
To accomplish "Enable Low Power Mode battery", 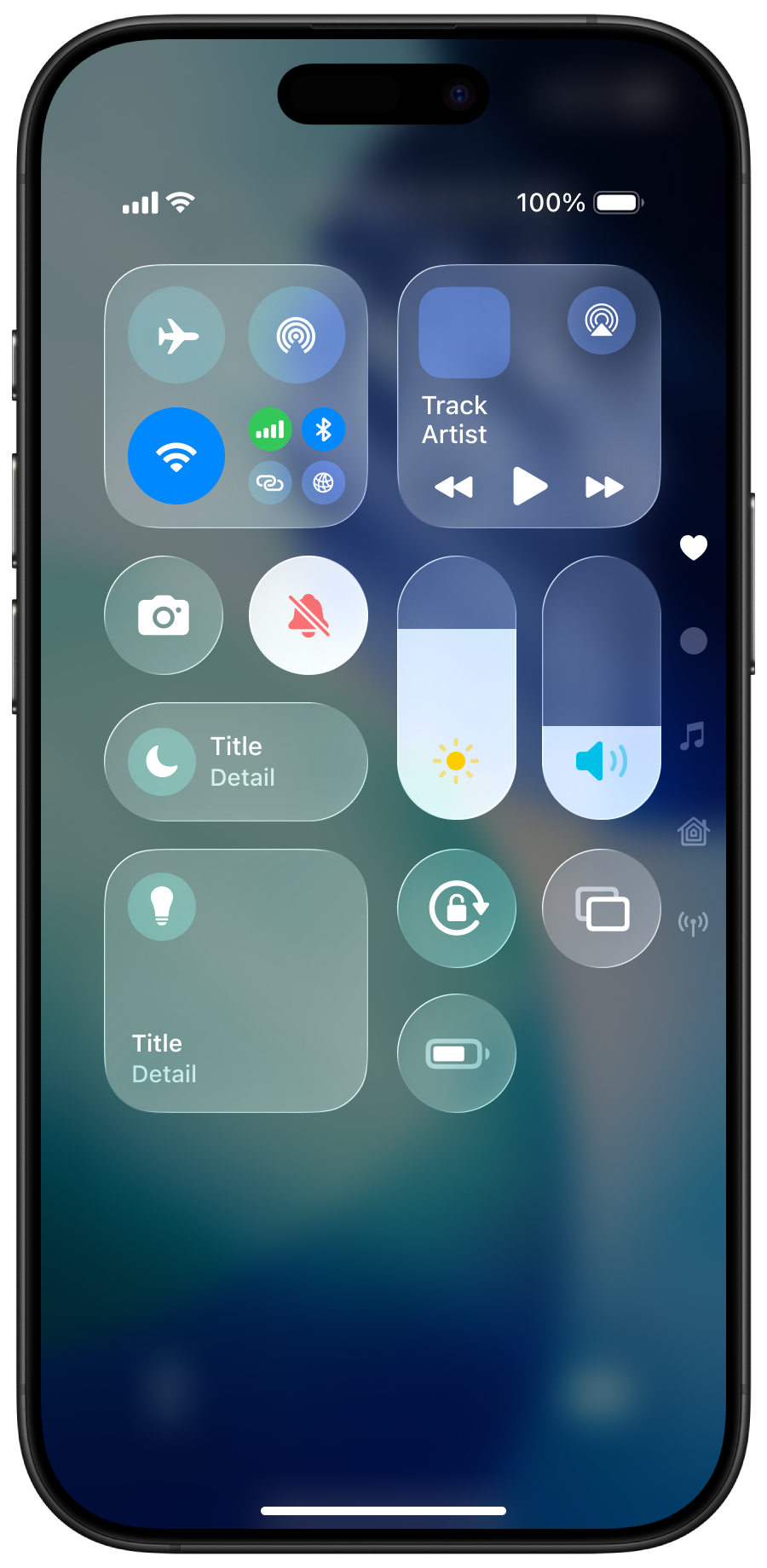I will click(457, 1053).
